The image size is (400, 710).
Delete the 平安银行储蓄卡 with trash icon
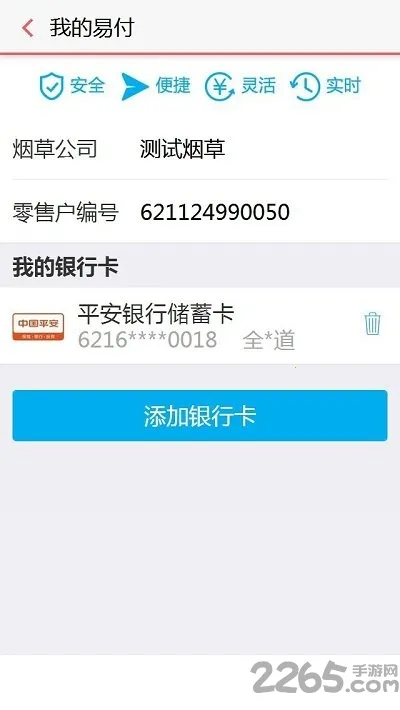coord(372,323)
